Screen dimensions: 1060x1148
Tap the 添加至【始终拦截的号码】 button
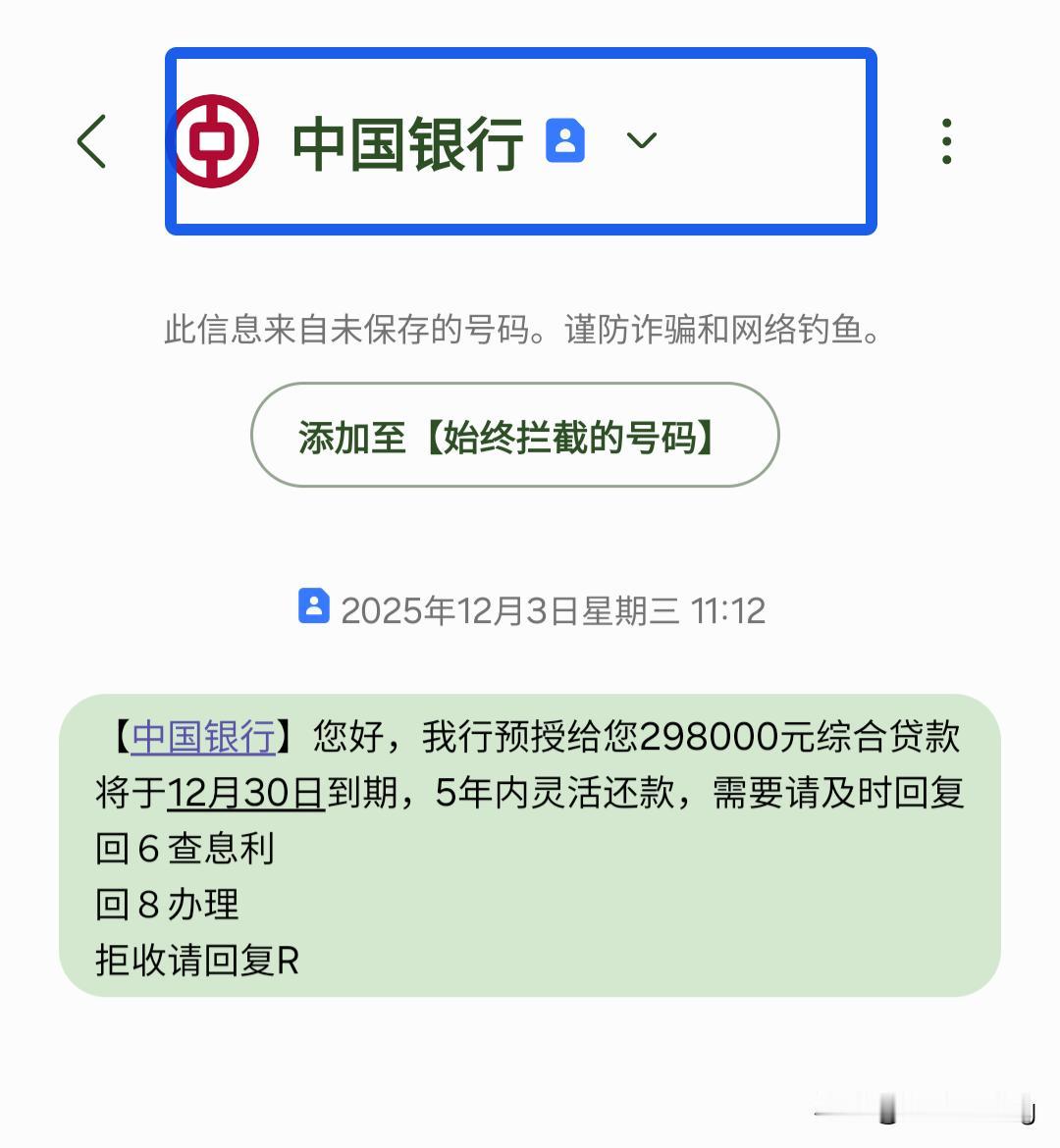(x=517, y=437)
